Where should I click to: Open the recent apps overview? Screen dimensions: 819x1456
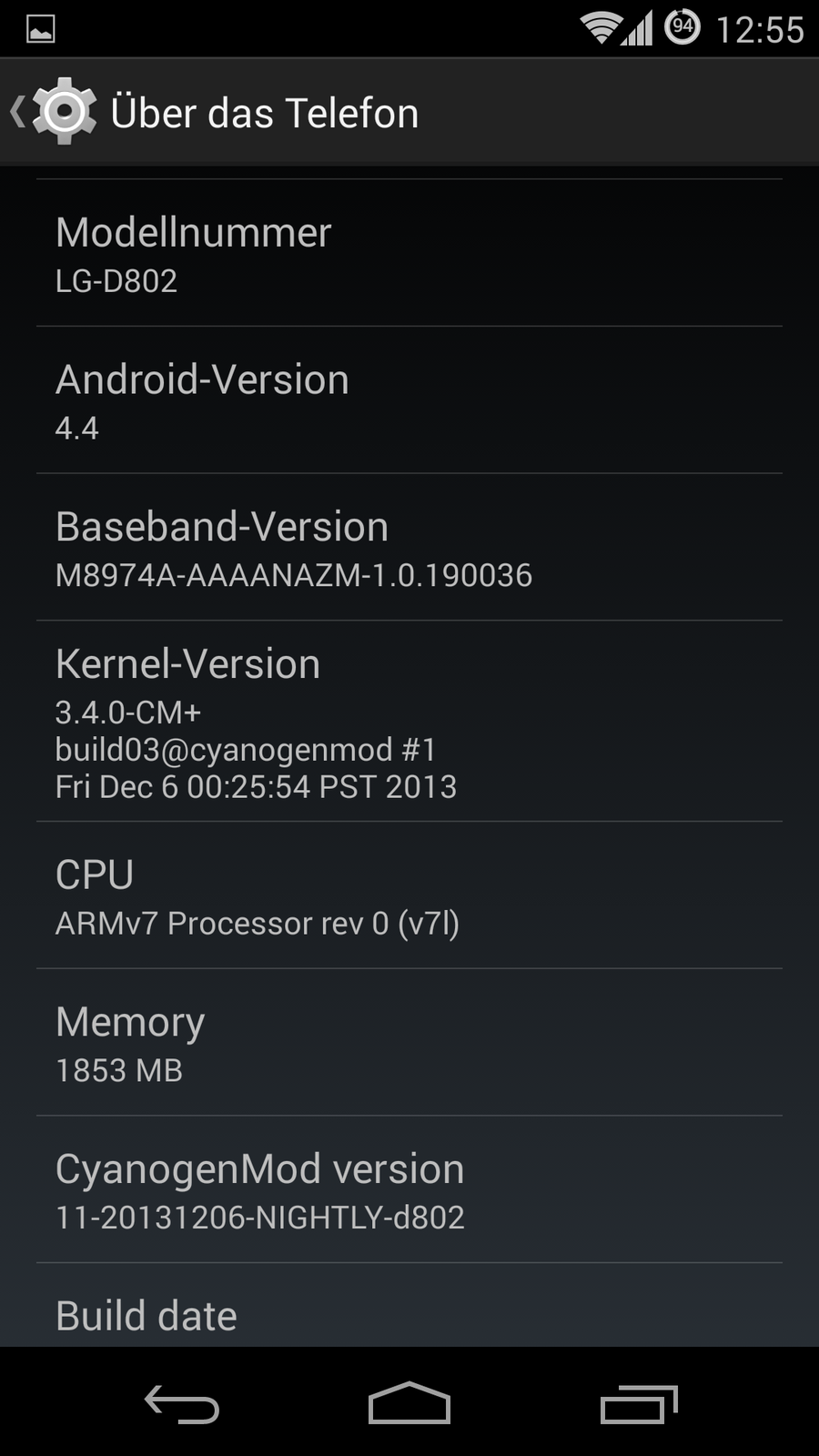(x=639, y=1402)
